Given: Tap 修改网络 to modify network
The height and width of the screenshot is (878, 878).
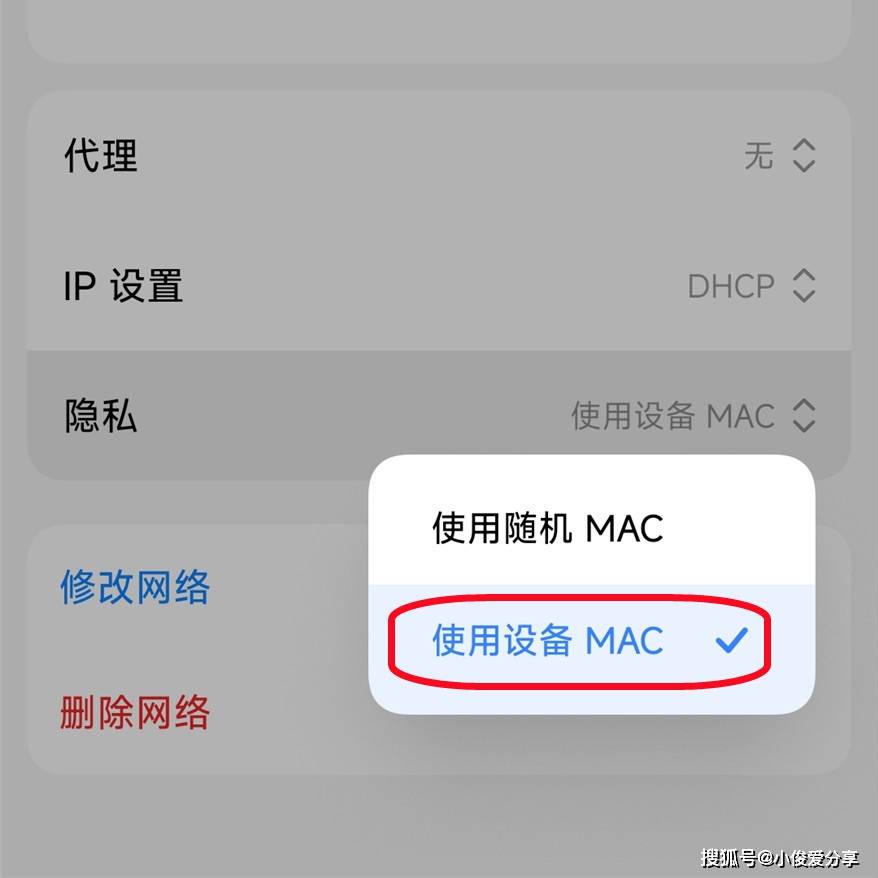Looking at the screenshot, I should 135,587.
